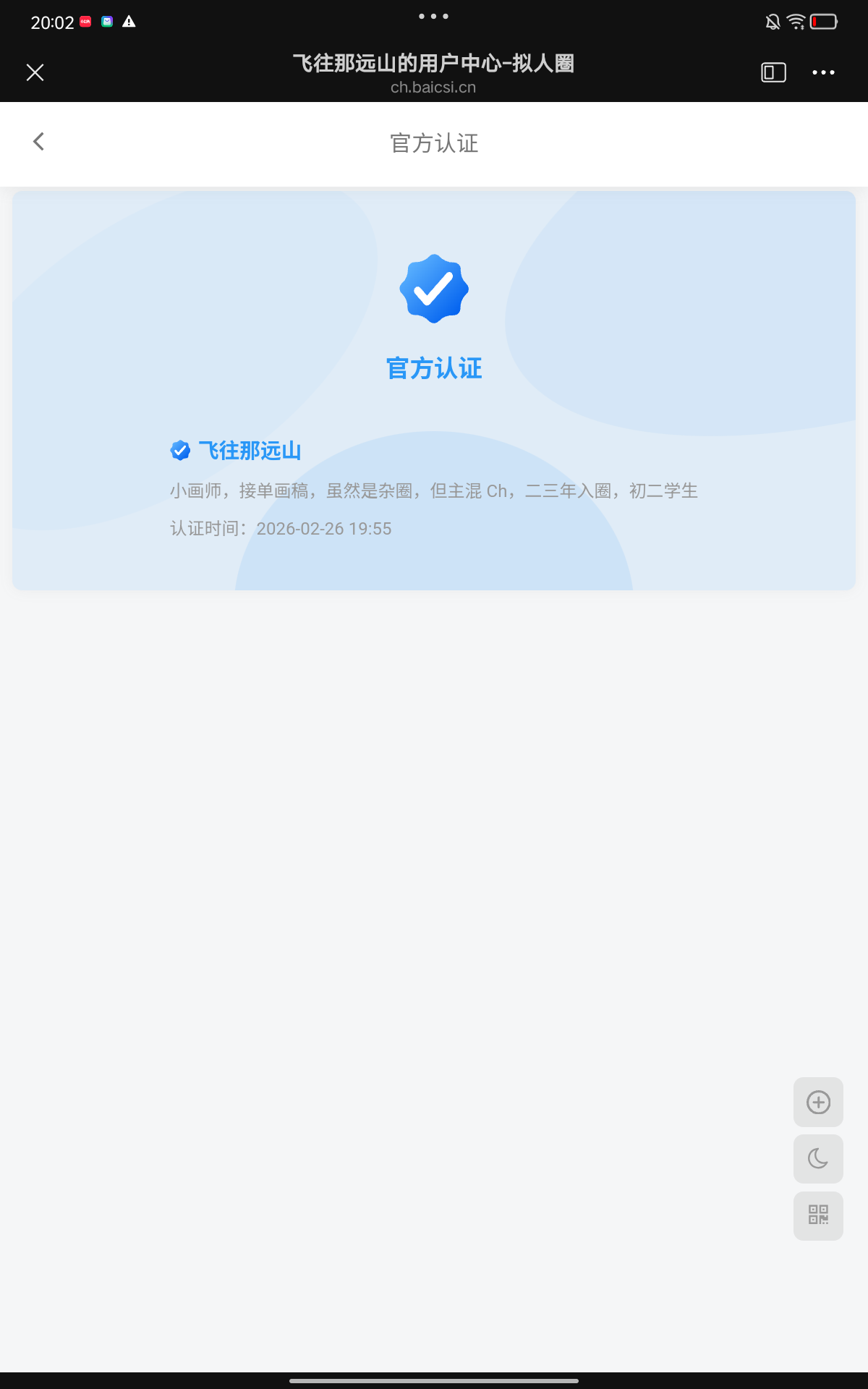
Task: Tap the plus floating action button
Action: tap(818, 1102)
